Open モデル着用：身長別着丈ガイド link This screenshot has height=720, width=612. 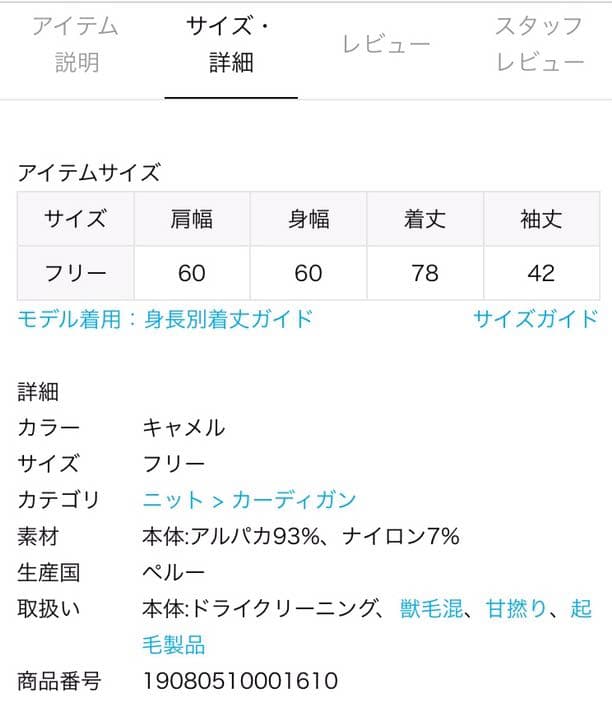point(165,319)
